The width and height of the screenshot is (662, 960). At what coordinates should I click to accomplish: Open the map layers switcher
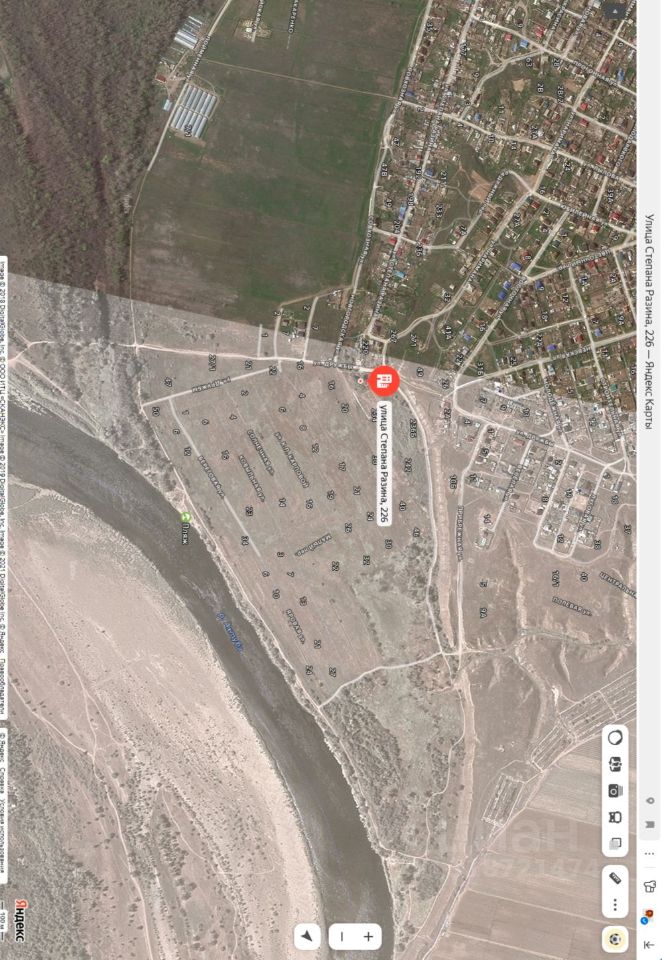pyautogui.click(x=615, y=843)
